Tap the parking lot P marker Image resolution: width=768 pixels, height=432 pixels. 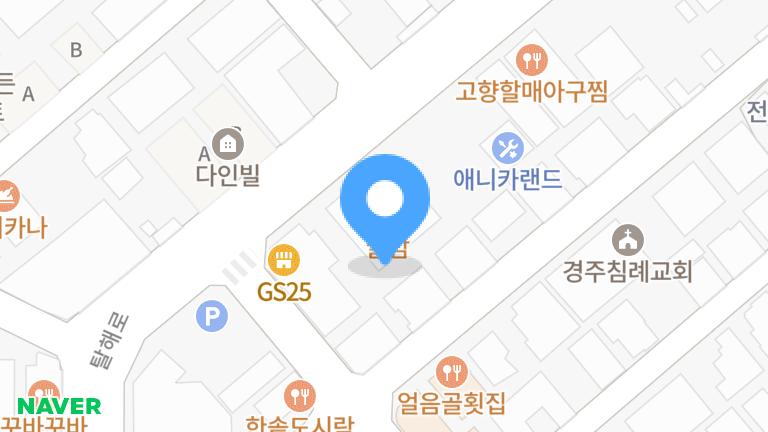[x=212, y=318]
